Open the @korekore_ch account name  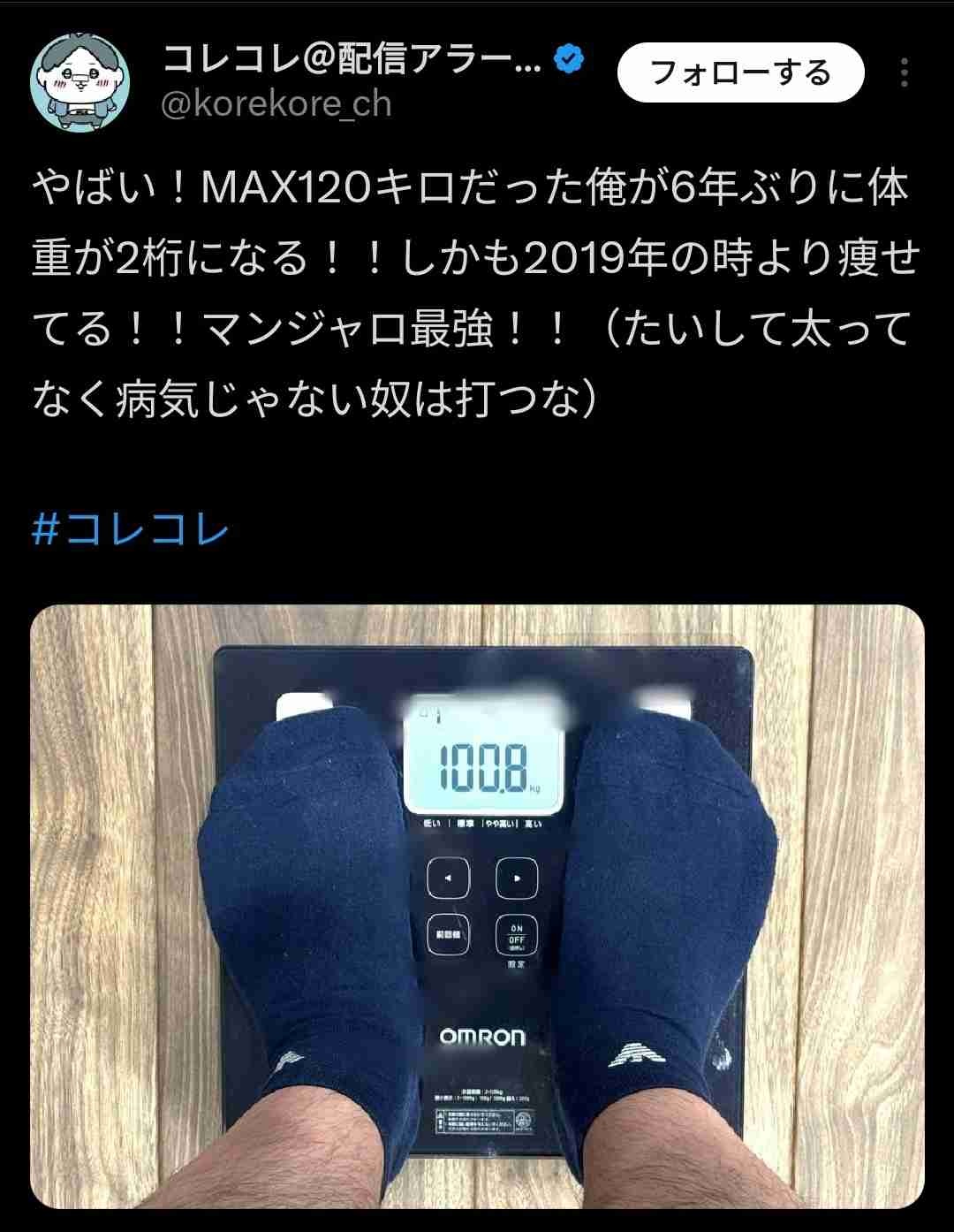(276, 104)
